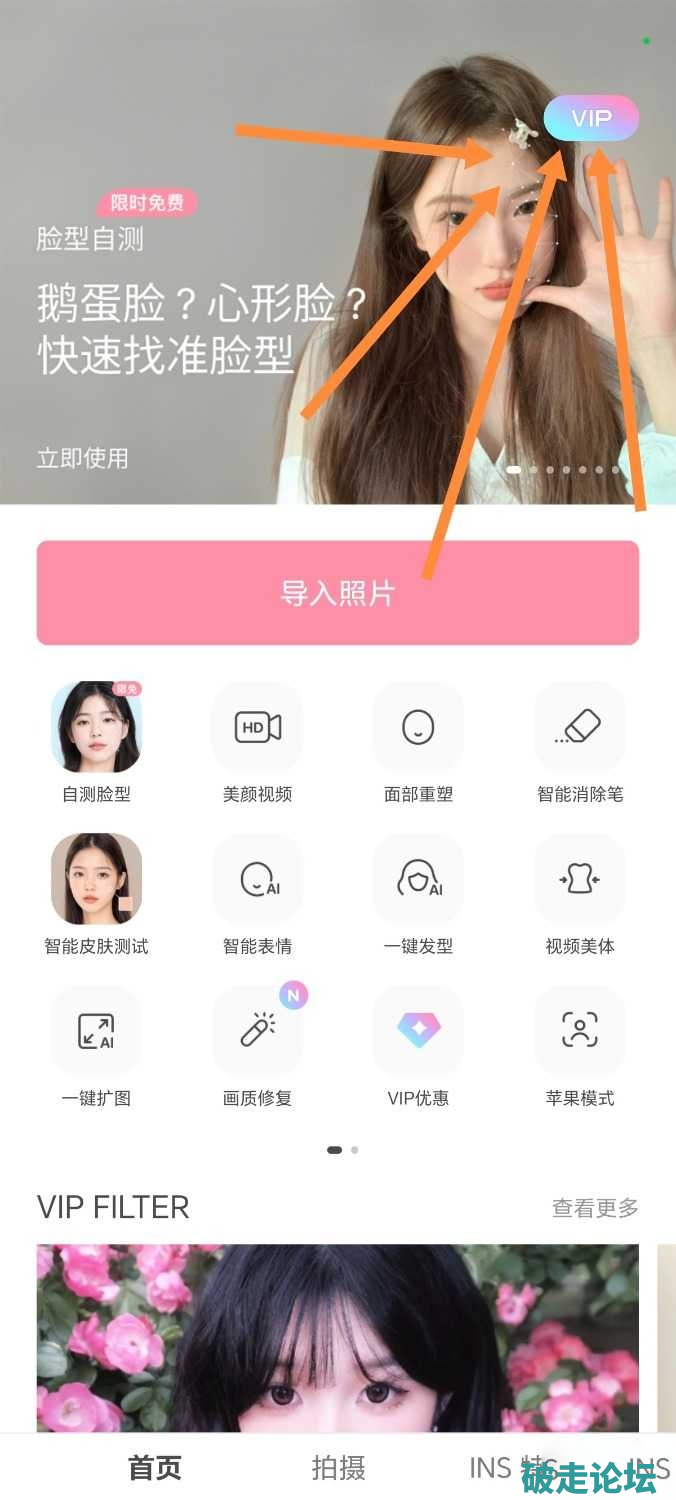
Task: Go to the 首页 tab
Action: (155, 1468)
